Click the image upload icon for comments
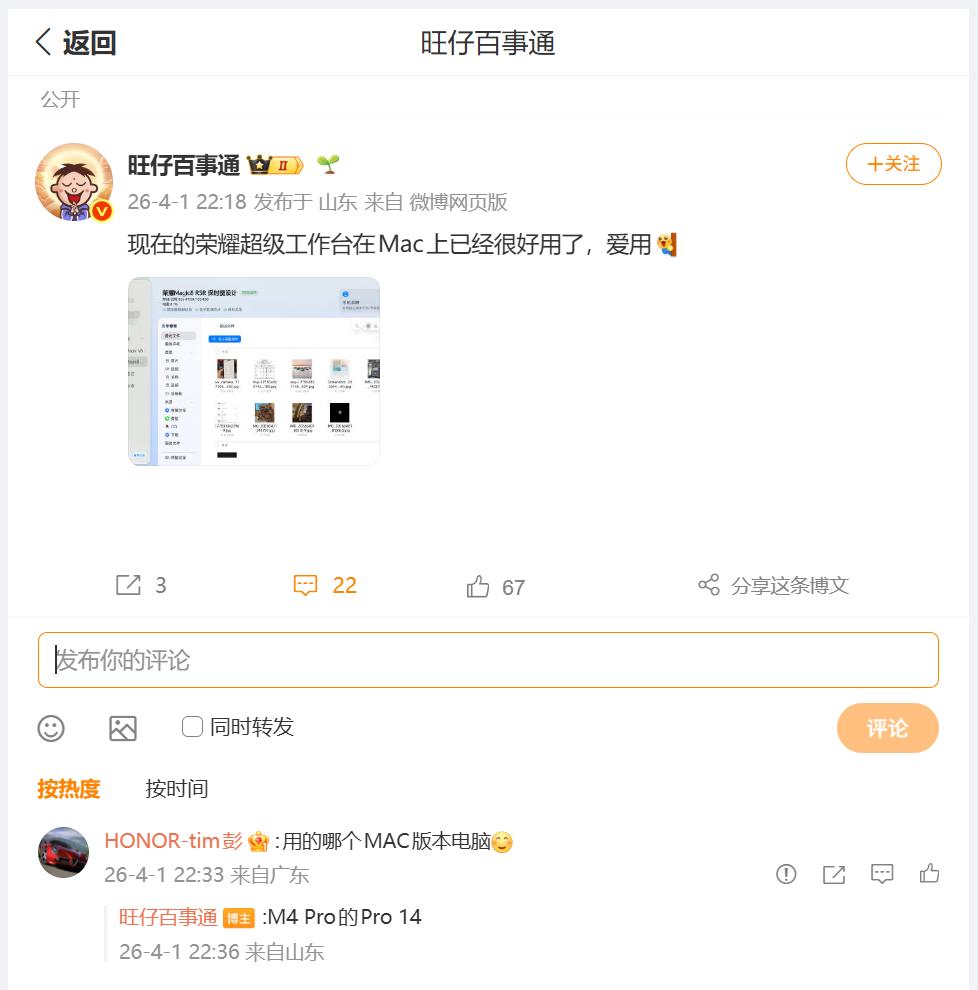This screenshot has width=978, height=990. tap(124, 728)
